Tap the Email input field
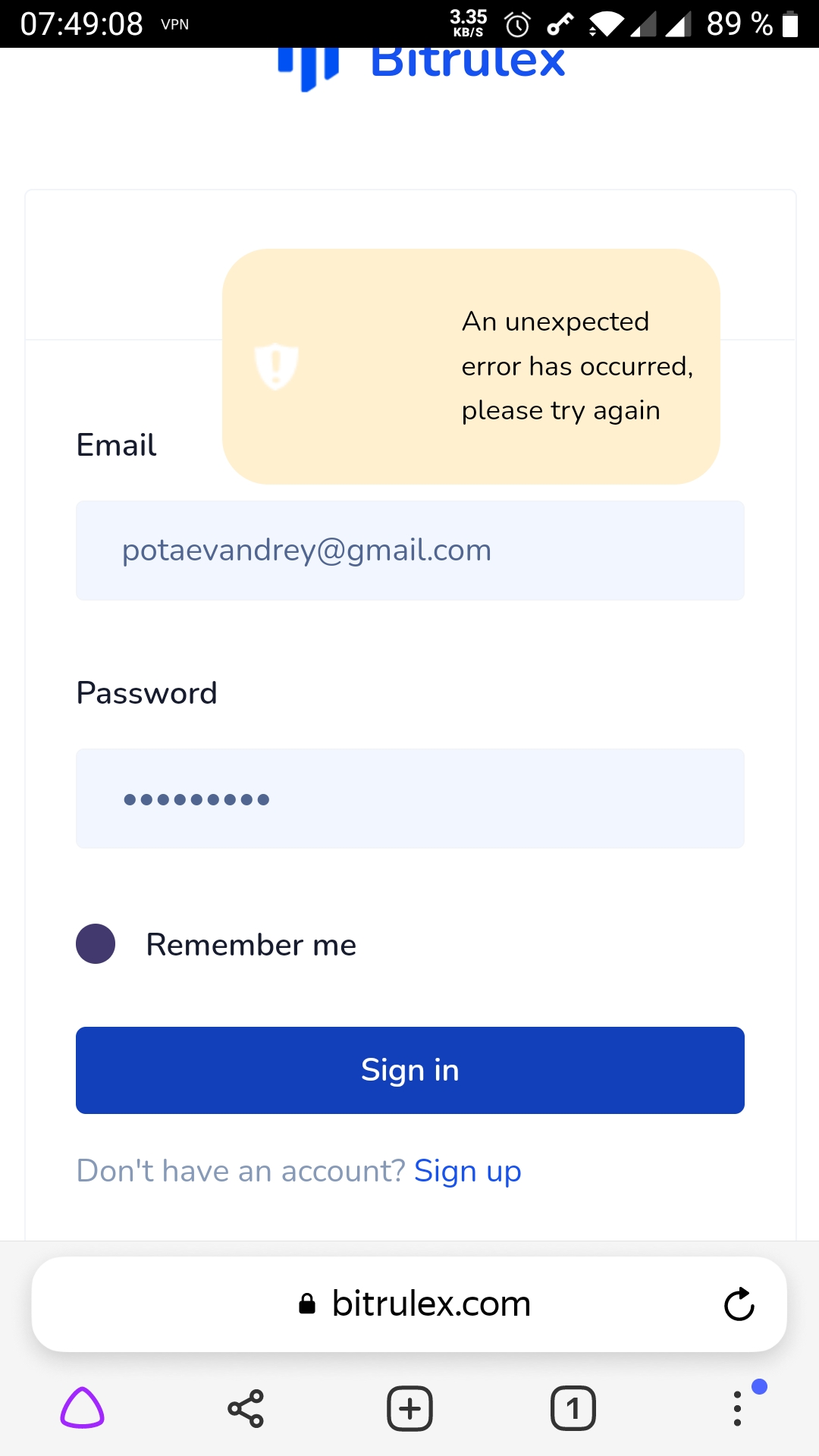The width and height of the screenshot is (819, 1456). [x=409, y=551]
